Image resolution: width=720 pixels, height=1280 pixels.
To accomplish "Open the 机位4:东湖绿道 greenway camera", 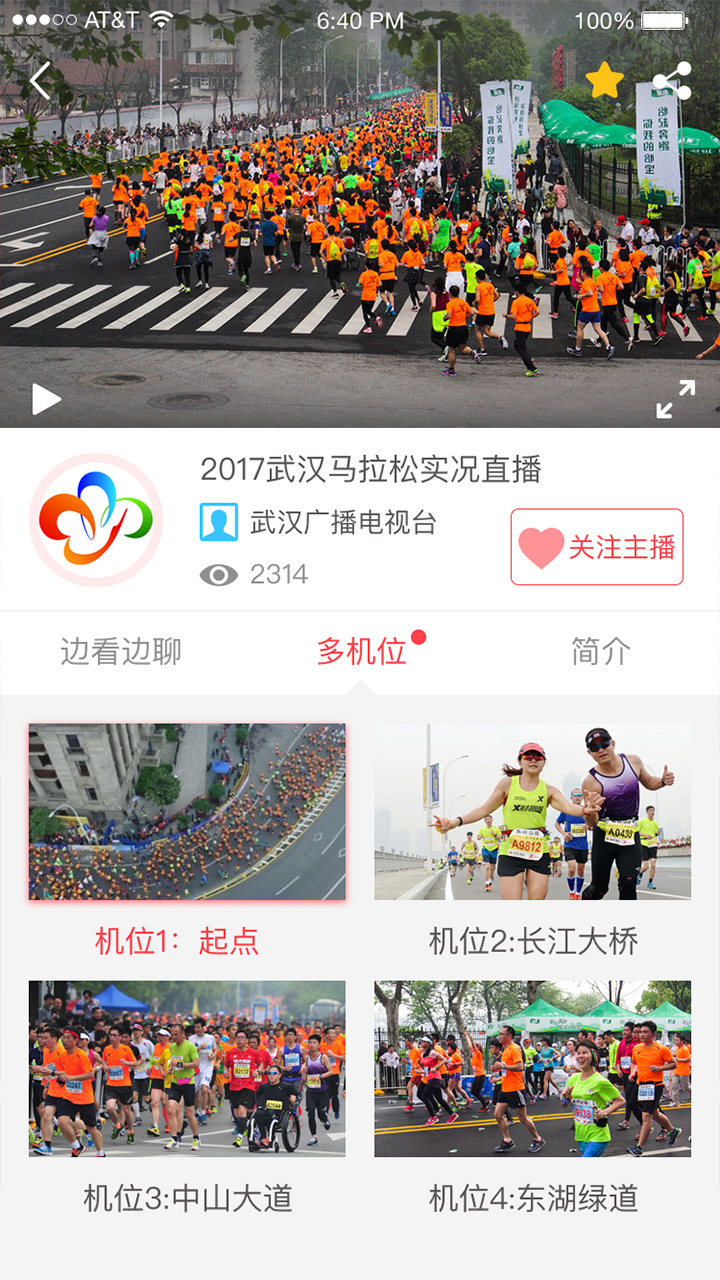I will (533, 1069).
